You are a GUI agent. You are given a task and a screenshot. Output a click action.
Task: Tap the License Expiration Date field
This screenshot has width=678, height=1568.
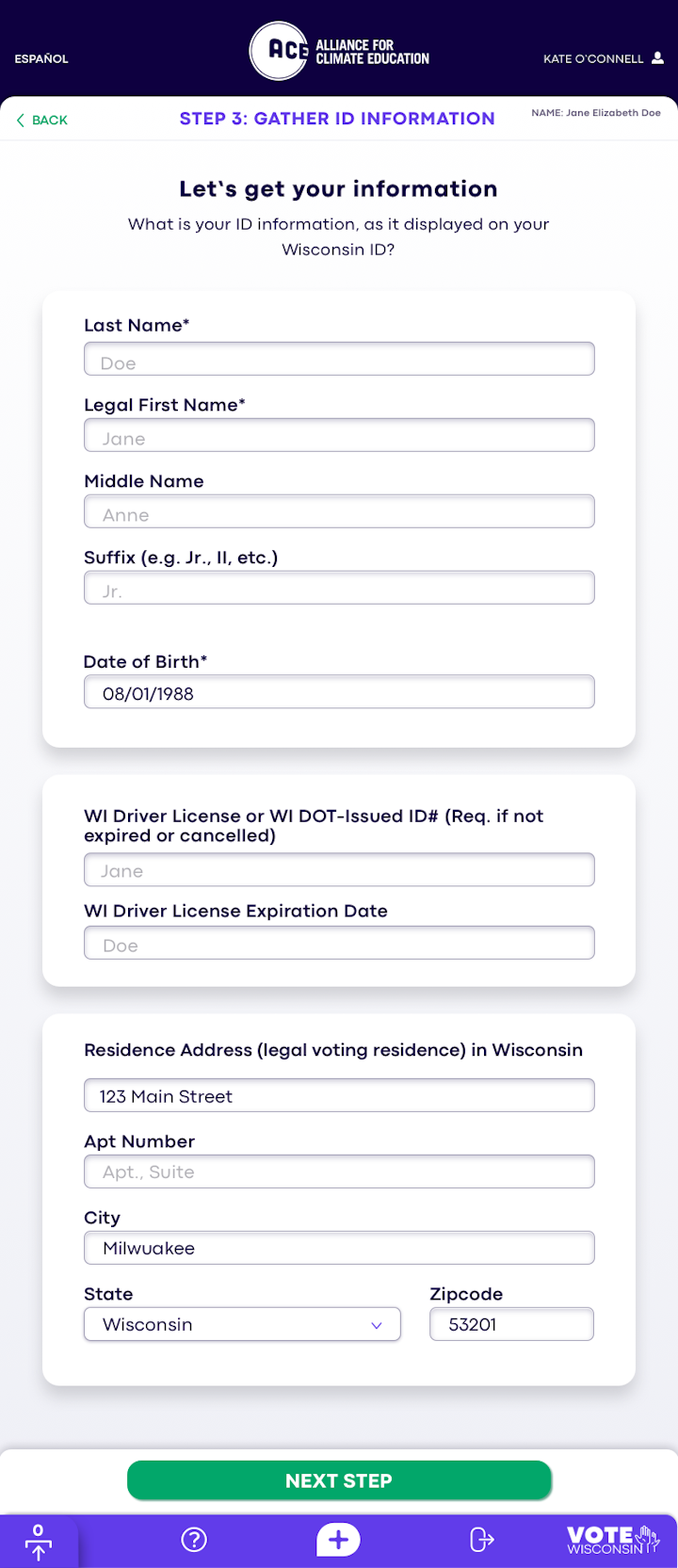339,944
